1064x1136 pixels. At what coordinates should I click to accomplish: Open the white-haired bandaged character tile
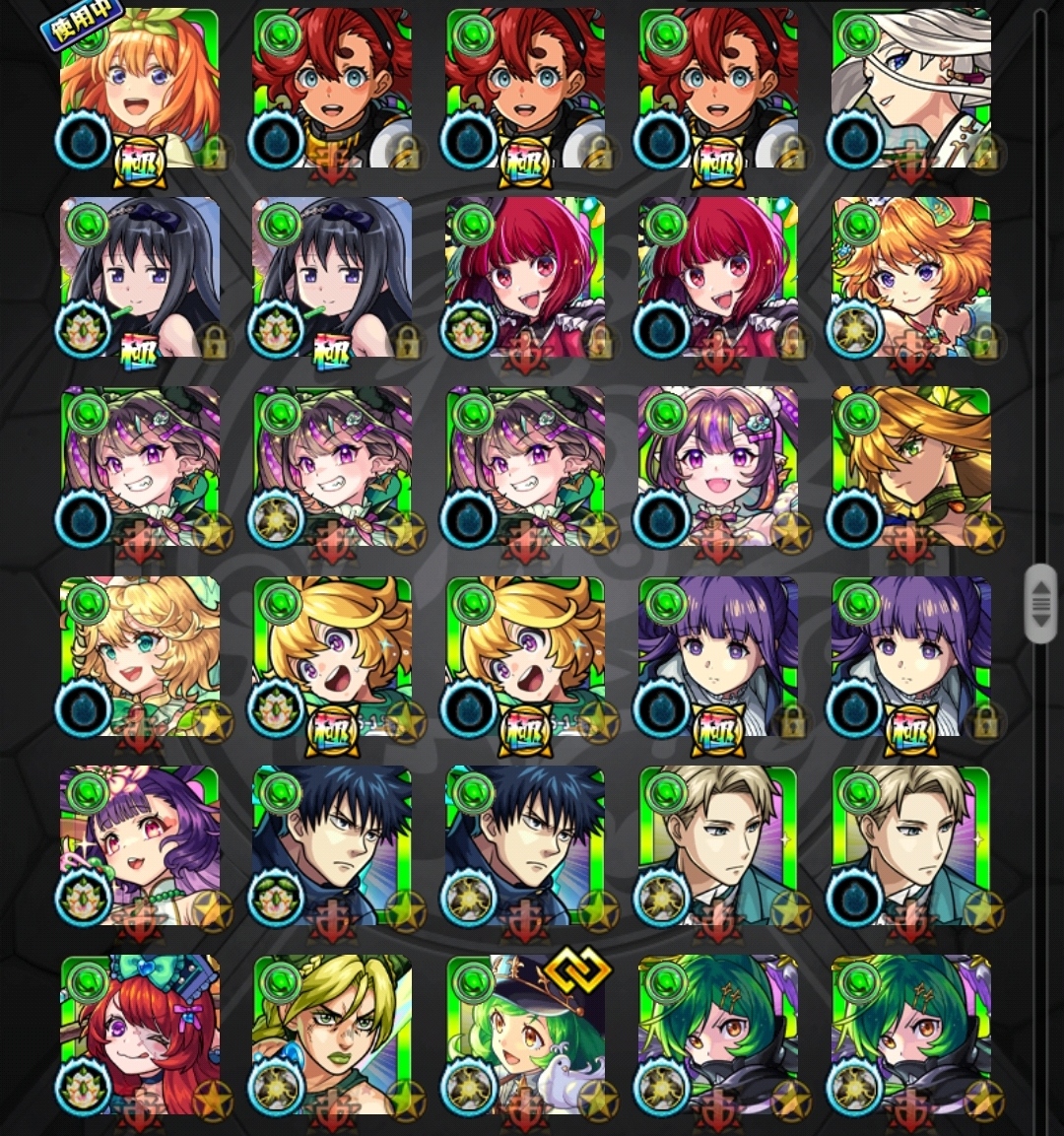911,89
